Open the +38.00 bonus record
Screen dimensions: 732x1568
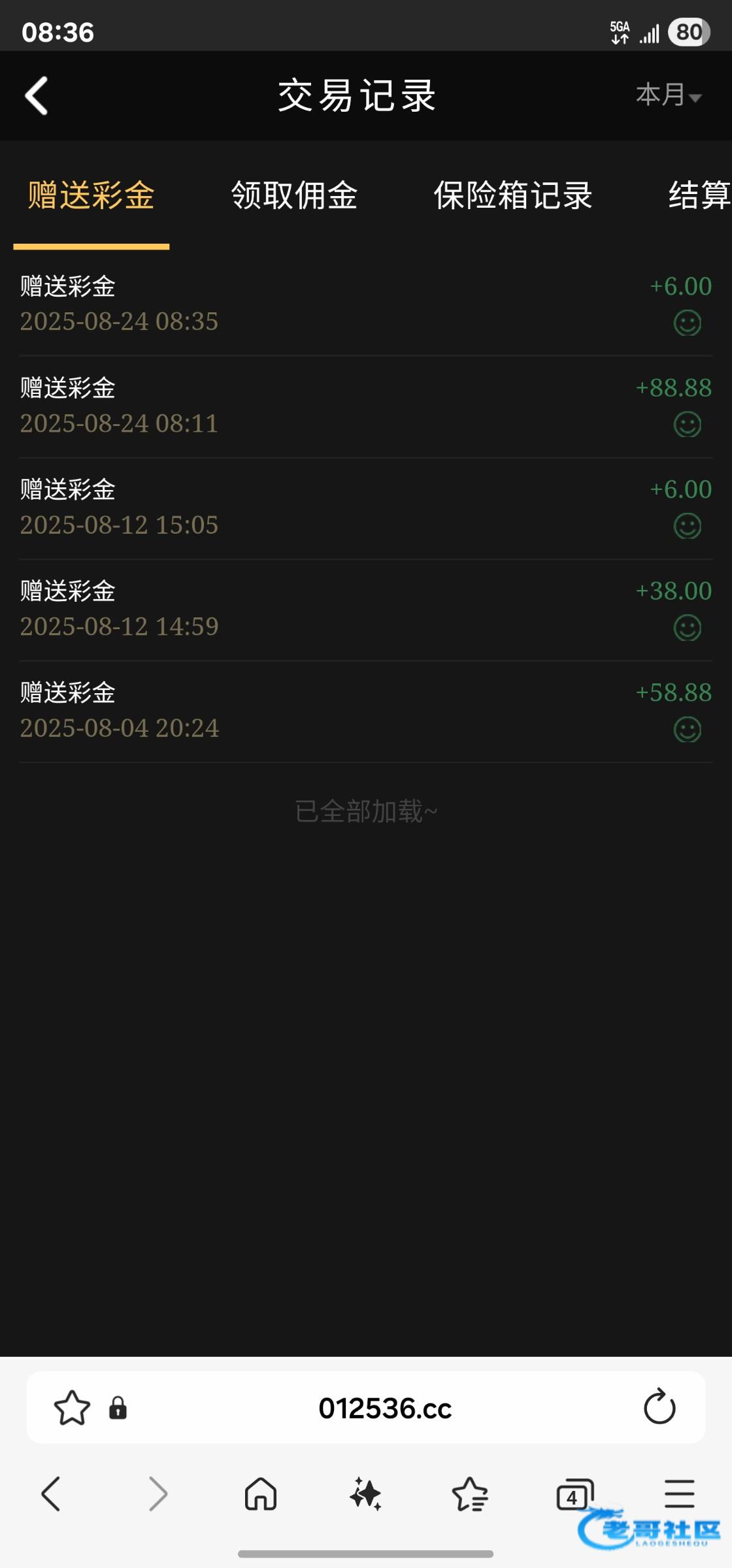(366, 610)
